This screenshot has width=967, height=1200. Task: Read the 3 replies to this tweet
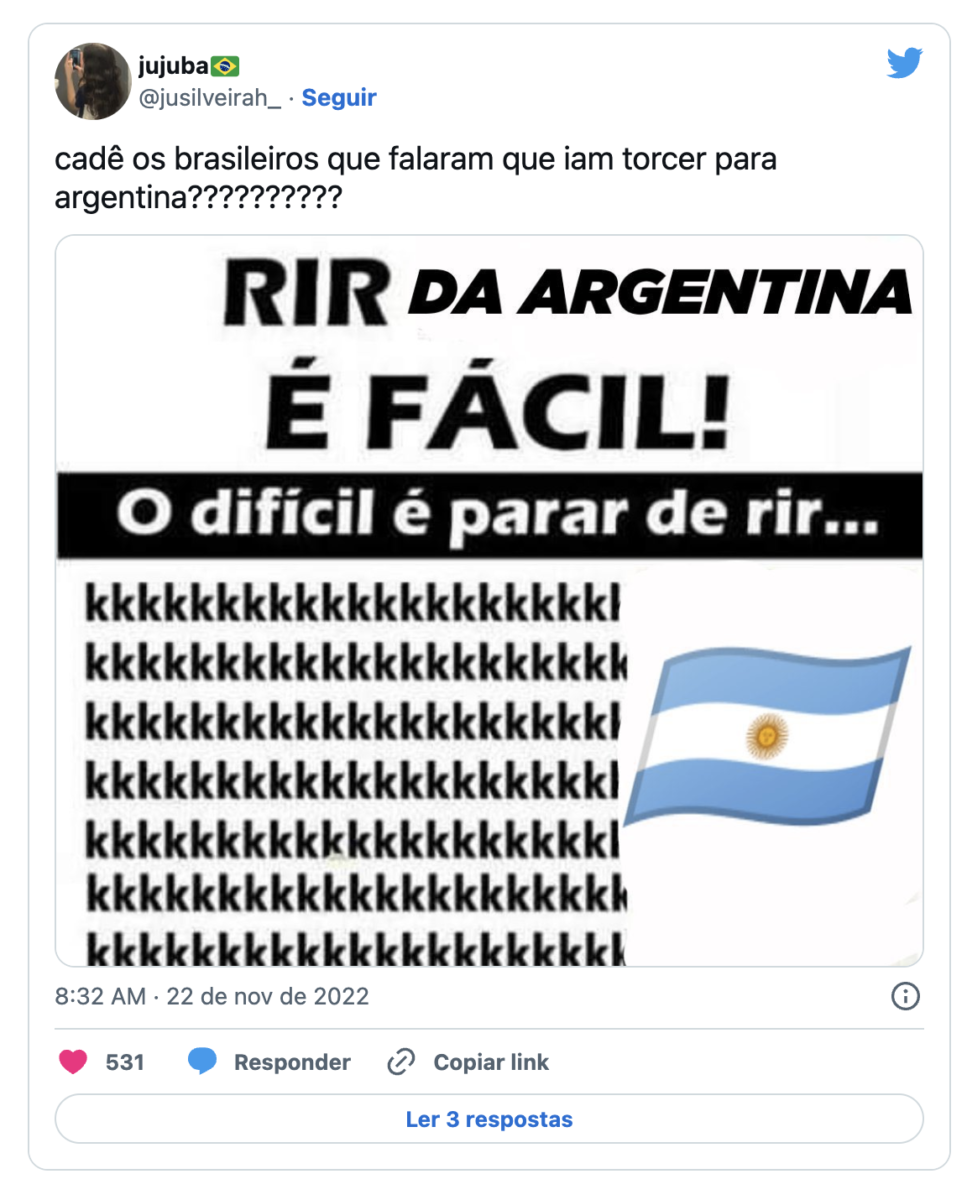click(489, 1119)
